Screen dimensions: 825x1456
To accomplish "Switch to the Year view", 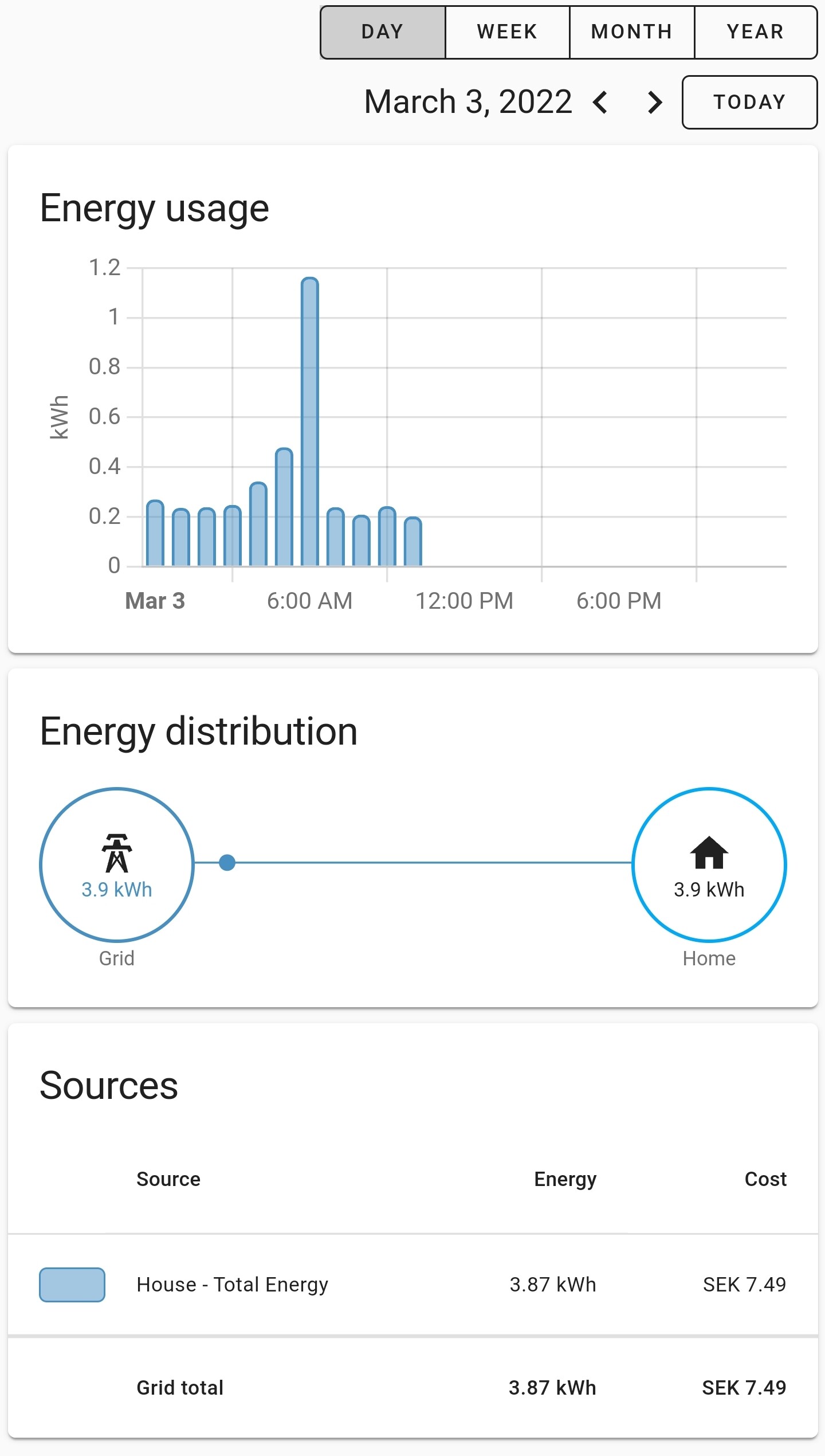I will tap(756, 32).
